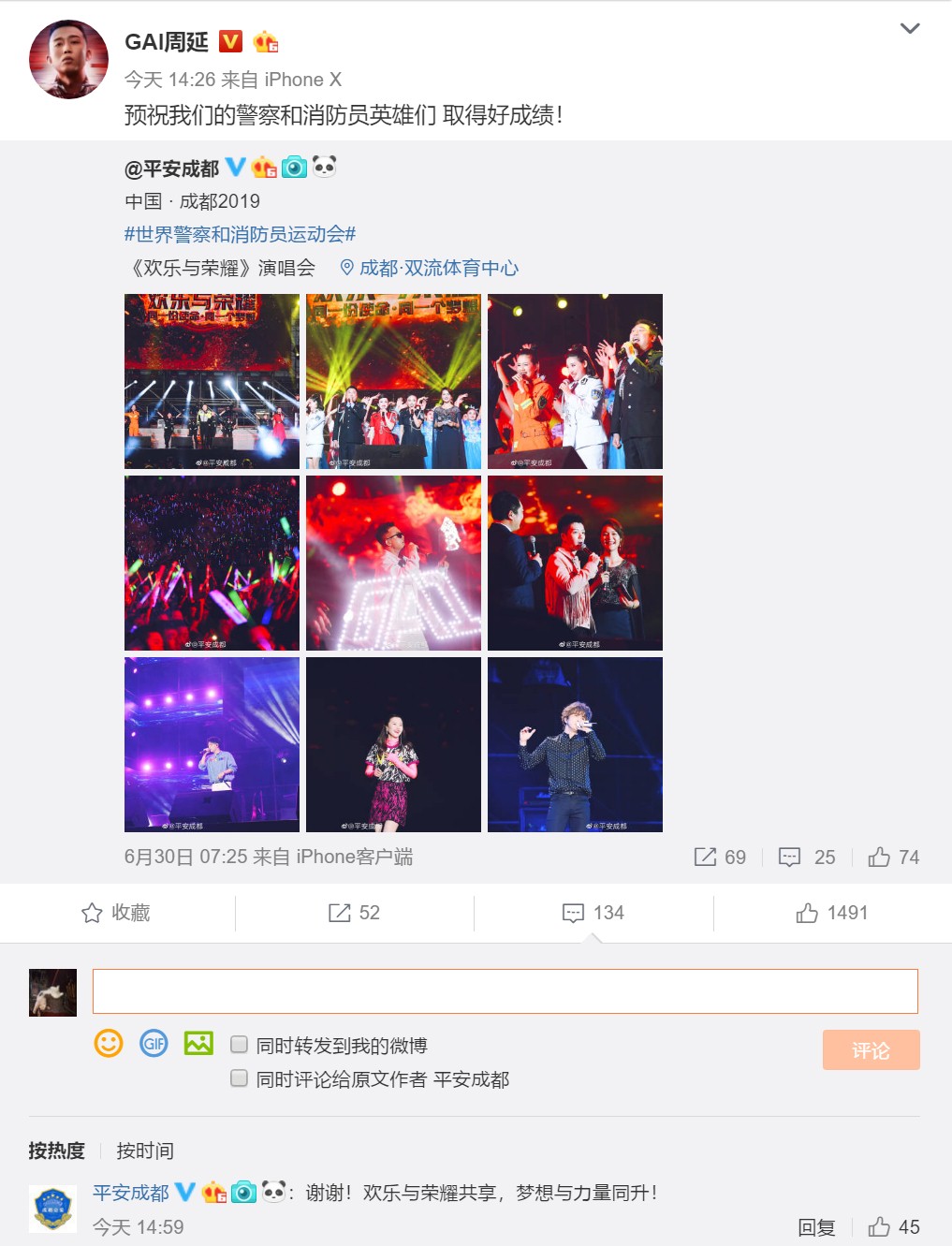Submit with the 评论 button

pos(871,1050)
